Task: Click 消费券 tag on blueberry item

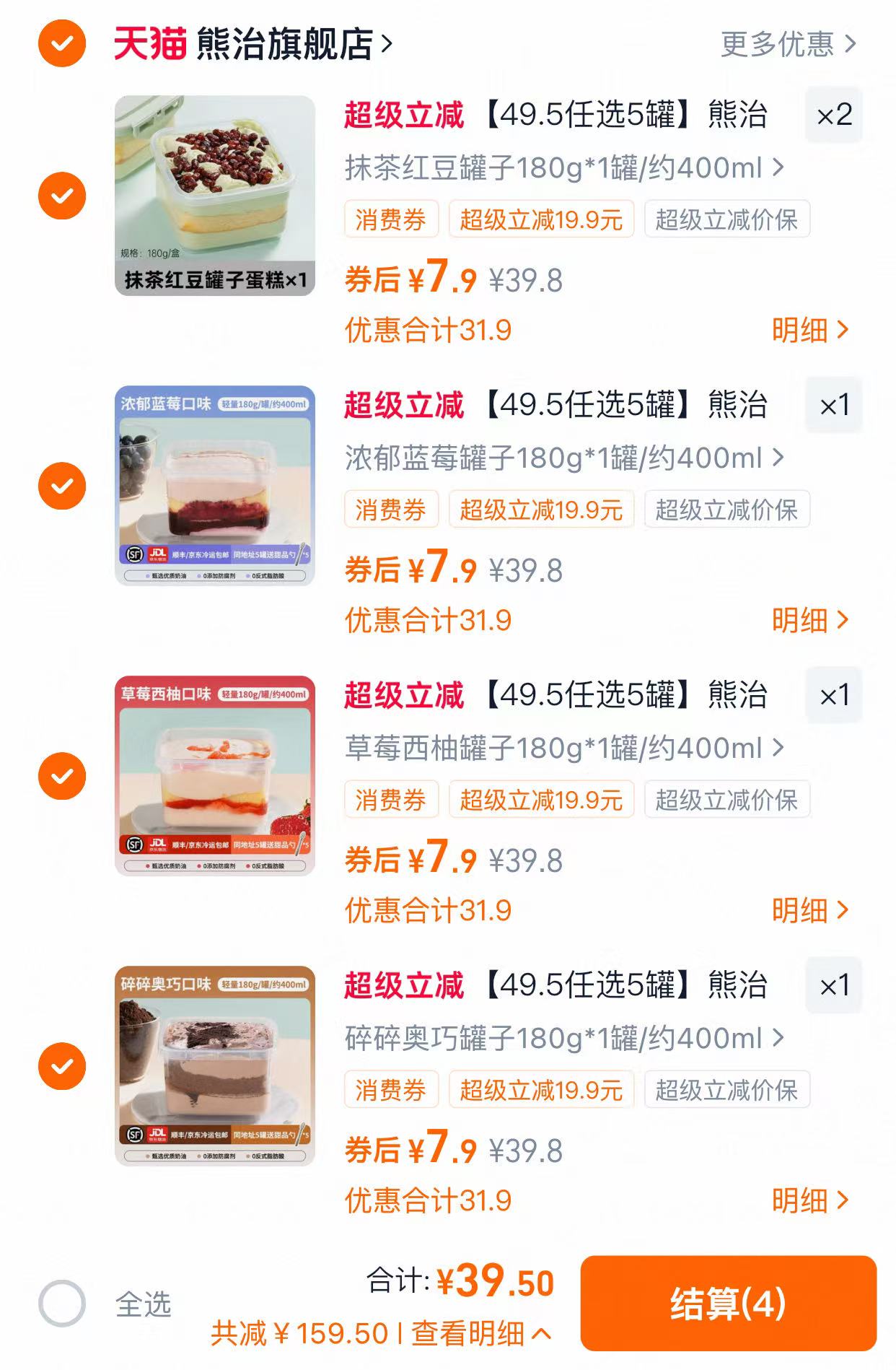Action: click(390, 508)
